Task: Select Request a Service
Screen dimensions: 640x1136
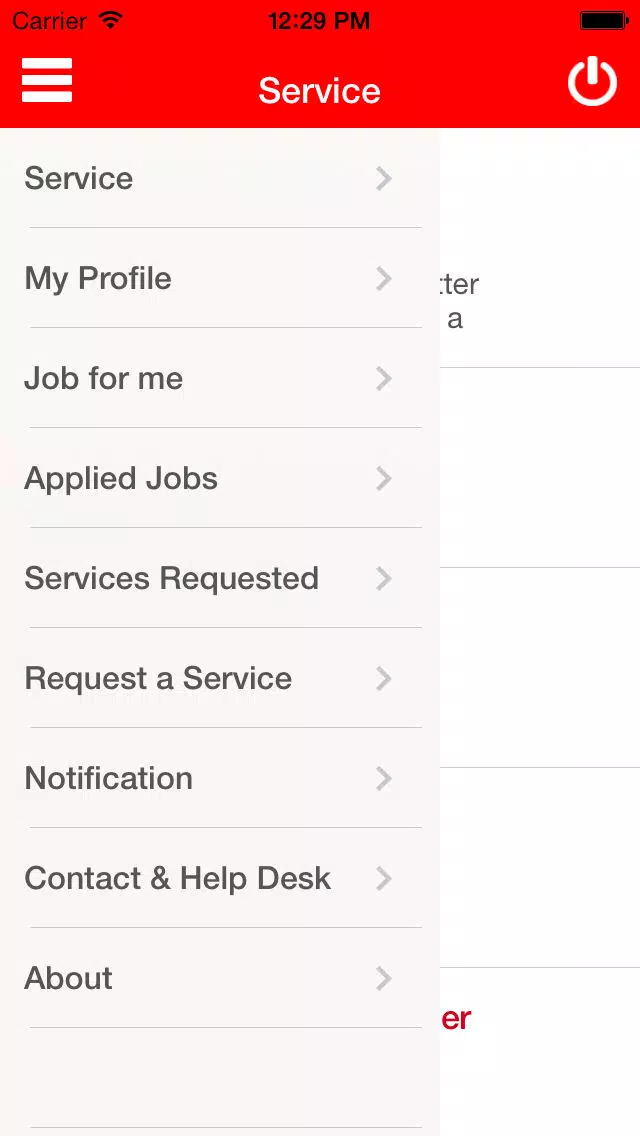Action: point(220,678)
